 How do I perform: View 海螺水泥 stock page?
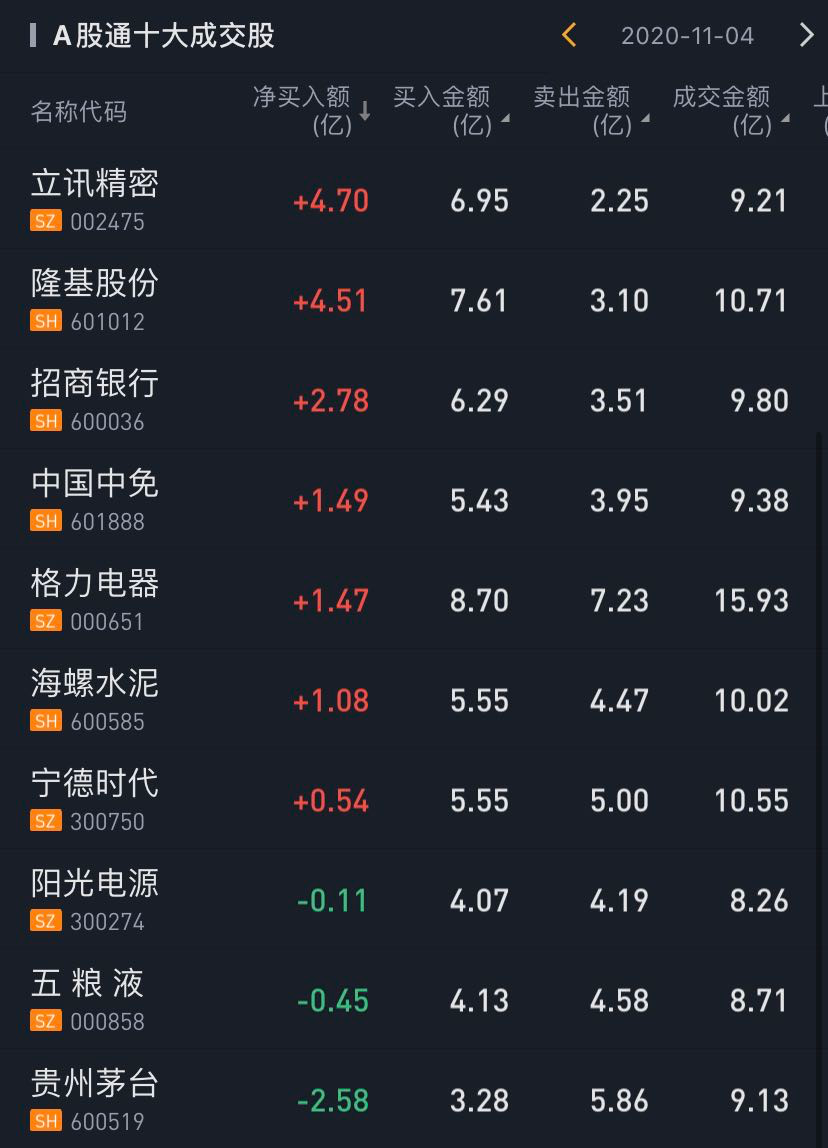point(95,699)
